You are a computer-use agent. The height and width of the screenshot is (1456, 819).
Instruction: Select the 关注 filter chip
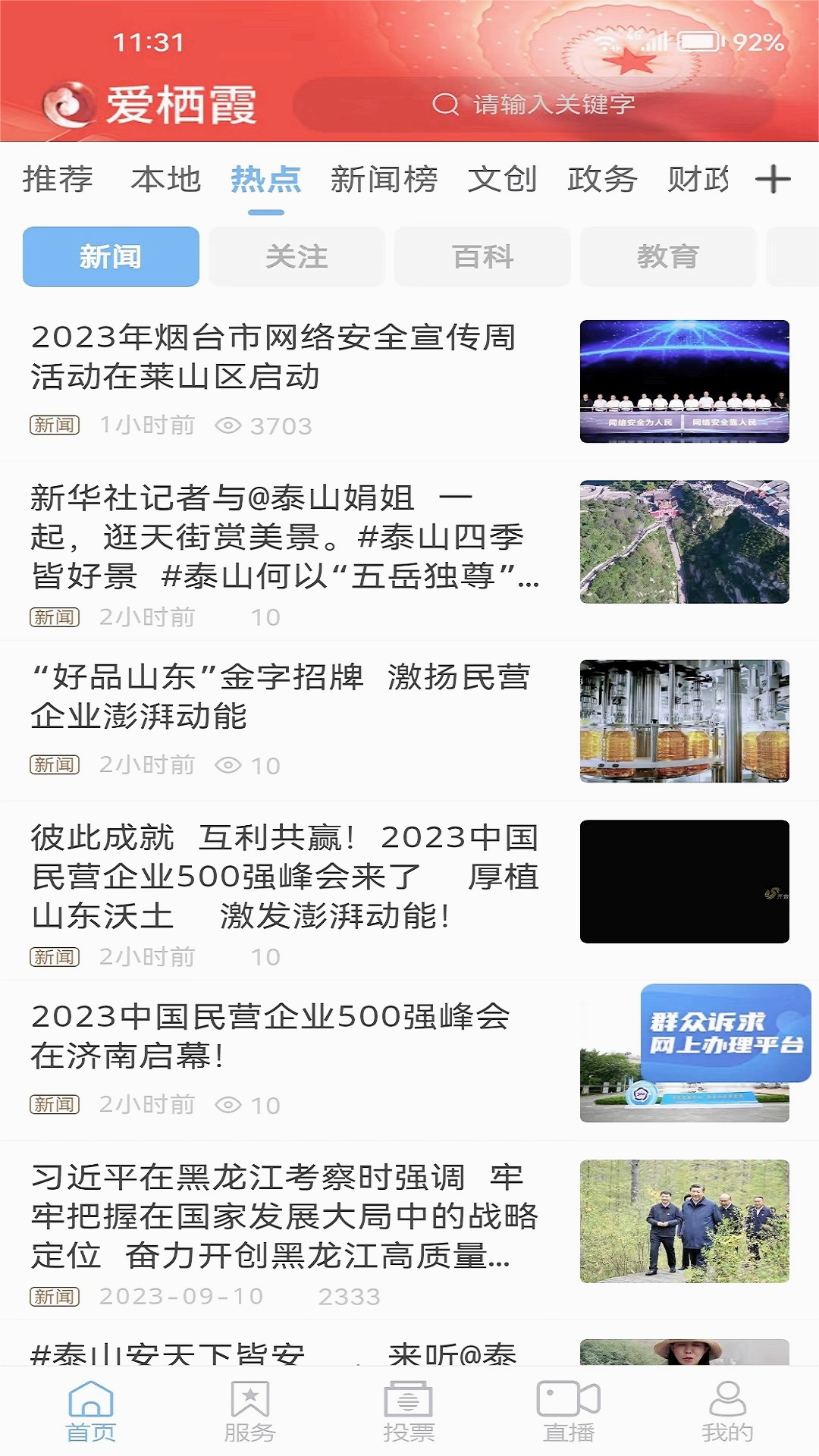(x=297, y=257)
